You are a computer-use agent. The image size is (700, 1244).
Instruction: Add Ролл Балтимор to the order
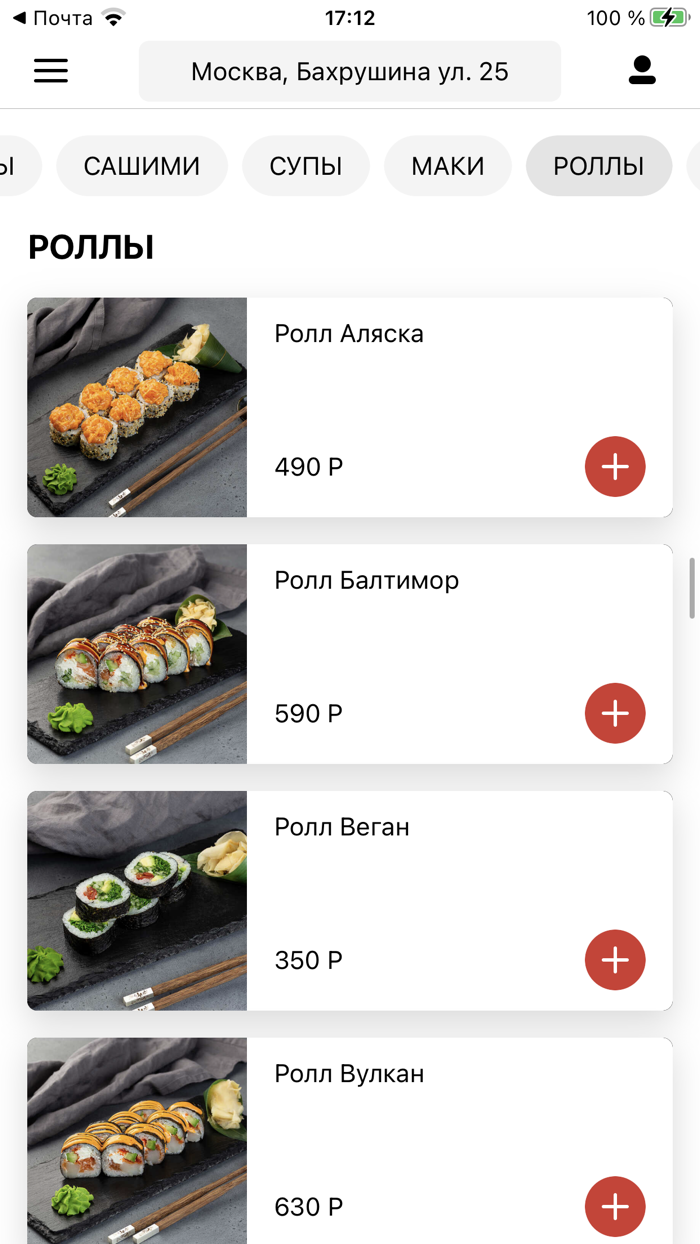tap(615, 714)
